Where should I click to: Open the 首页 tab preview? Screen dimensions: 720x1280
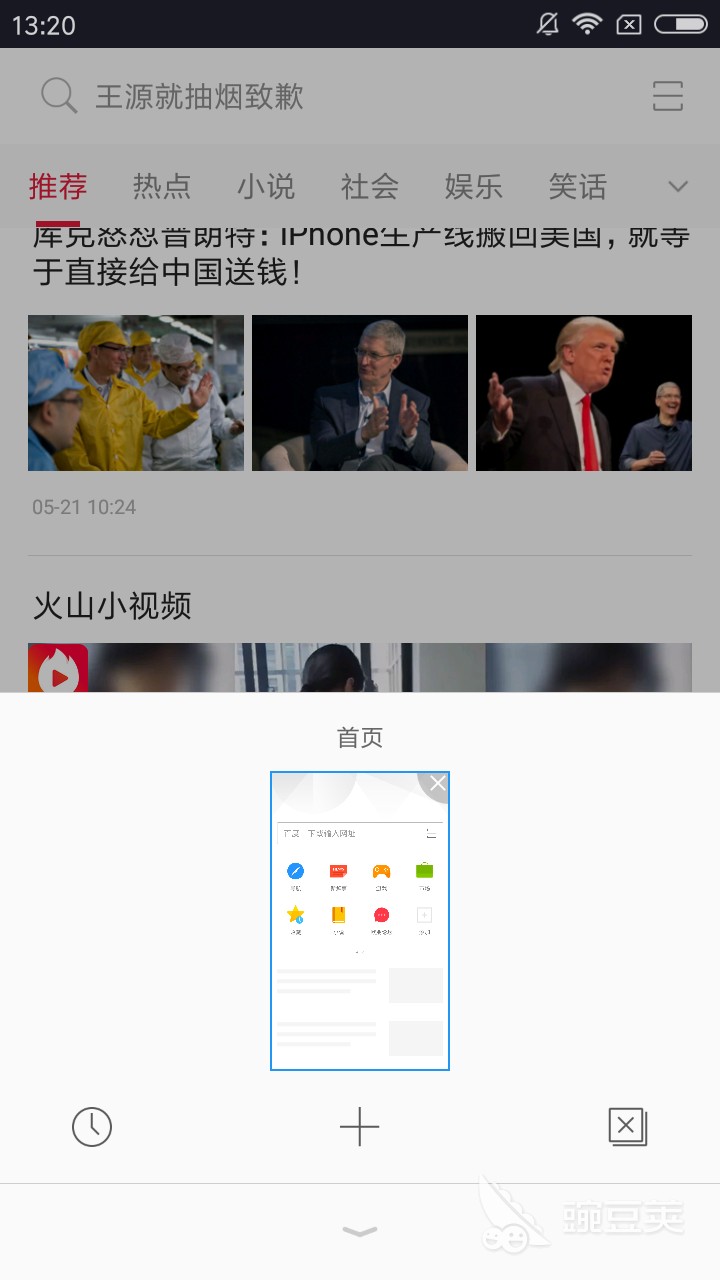360,921
